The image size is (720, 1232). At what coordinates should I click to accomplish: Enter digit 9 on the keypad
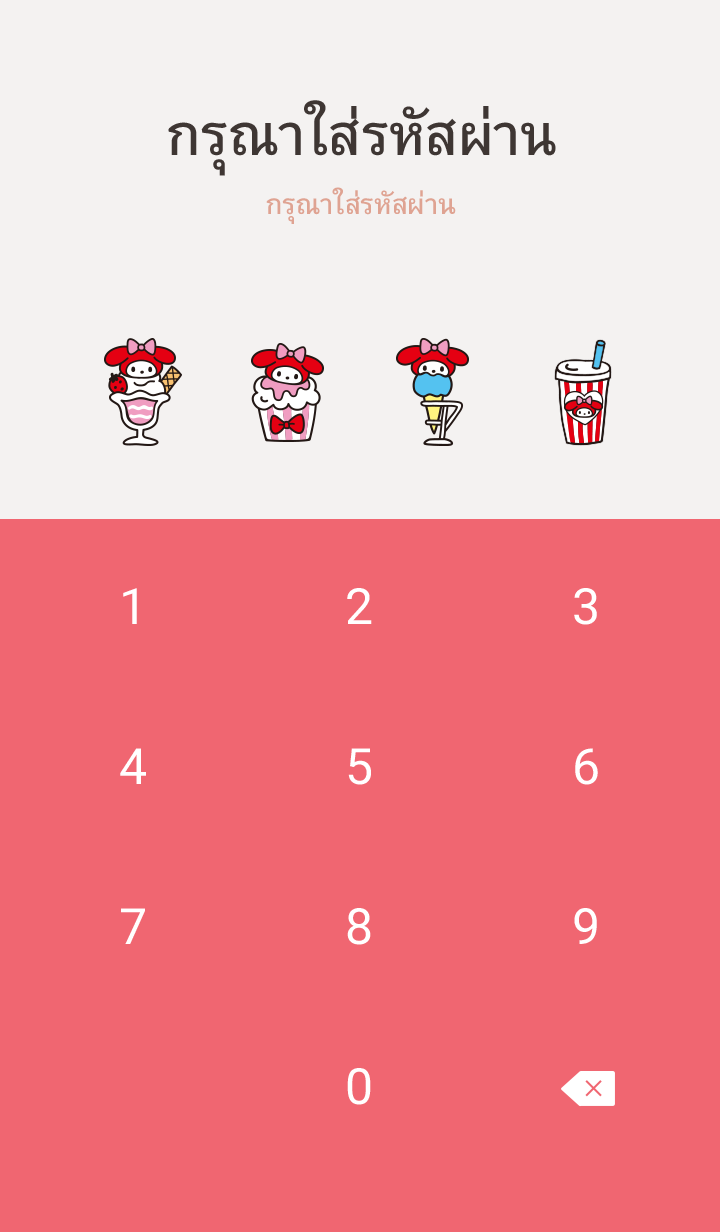pyautogui.click(x=586, y=927)
